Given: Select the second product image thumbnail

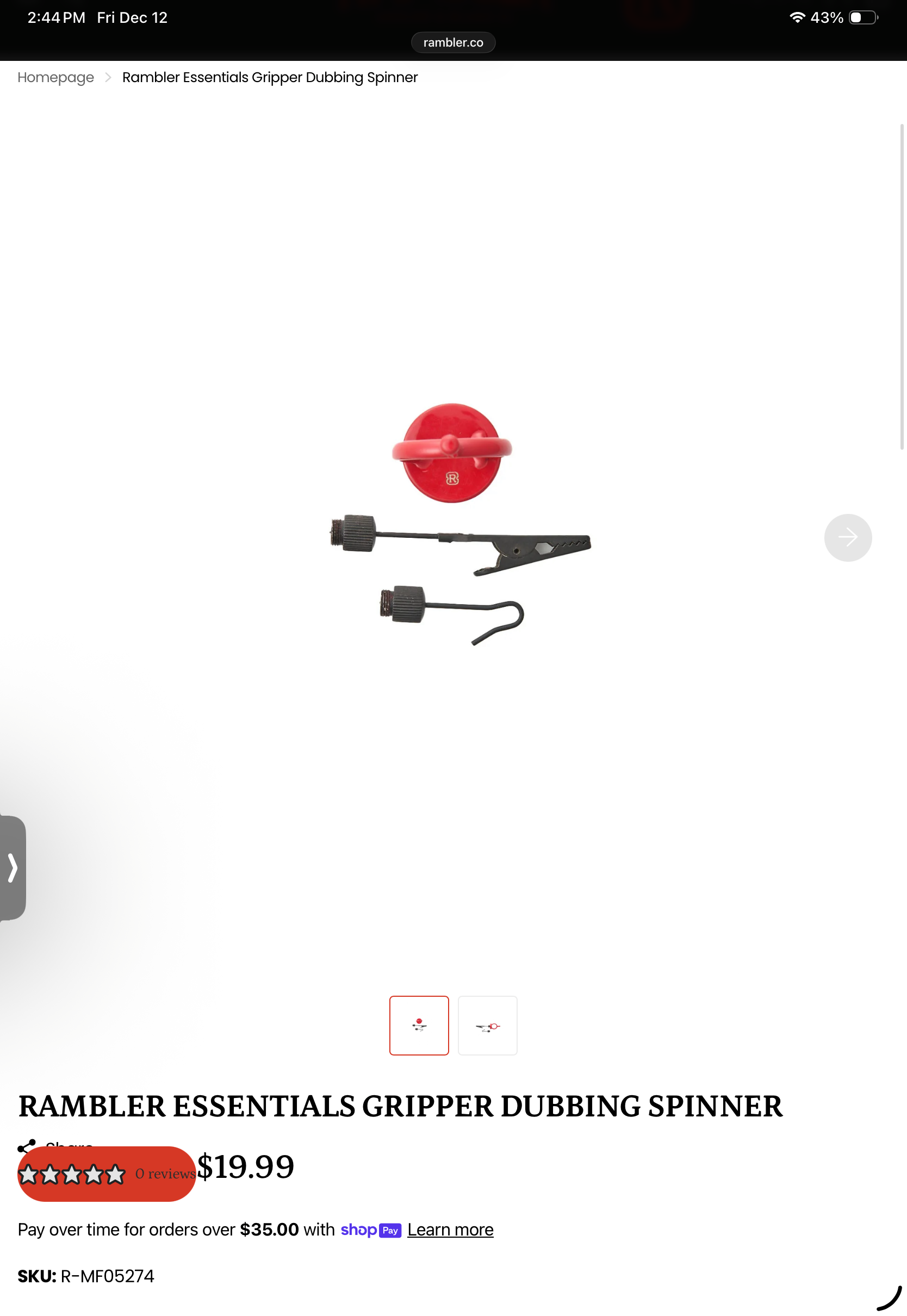Looking at the screenshot, I should point(488,1025).
